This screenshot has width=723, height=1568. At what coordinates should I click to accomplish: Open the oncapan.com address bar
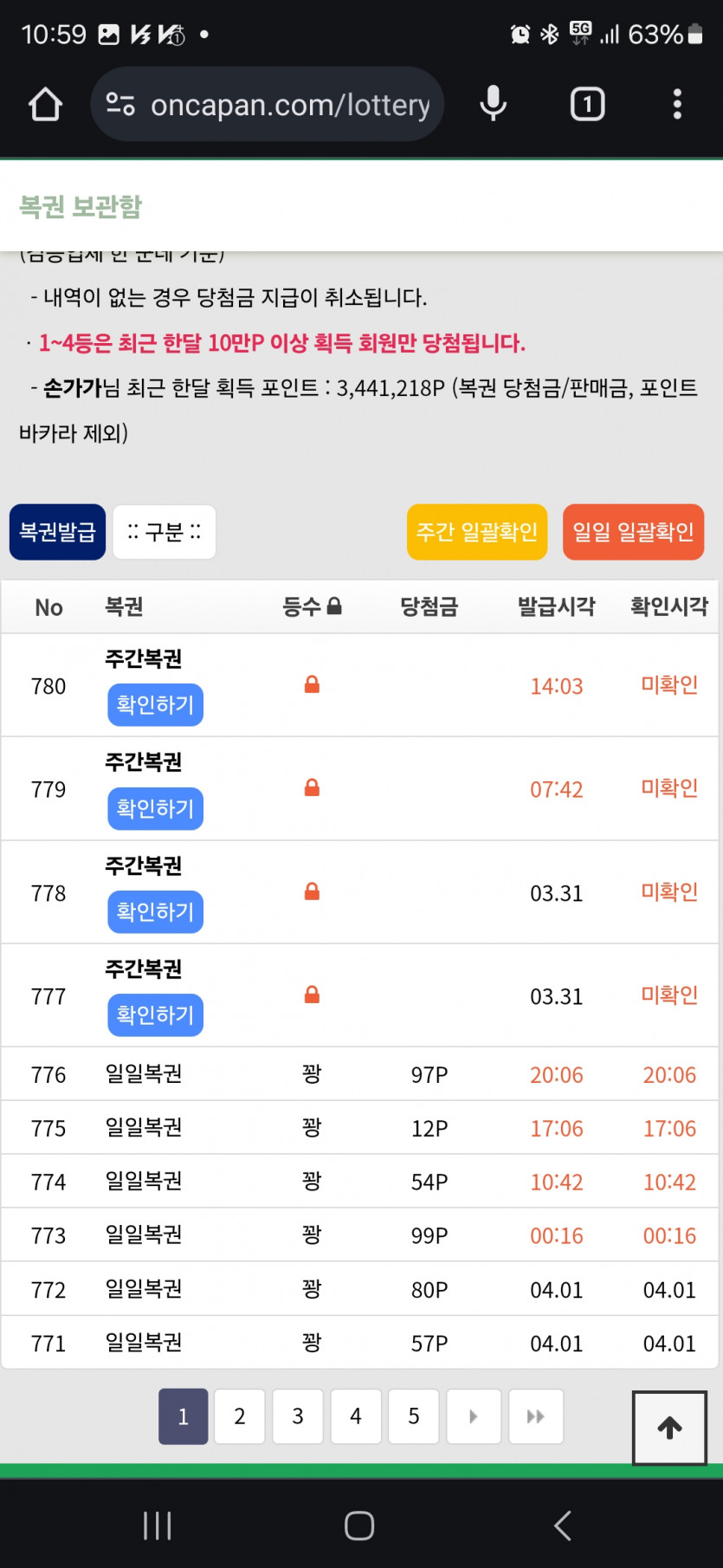pyautogui.click(x=268, y=105)
